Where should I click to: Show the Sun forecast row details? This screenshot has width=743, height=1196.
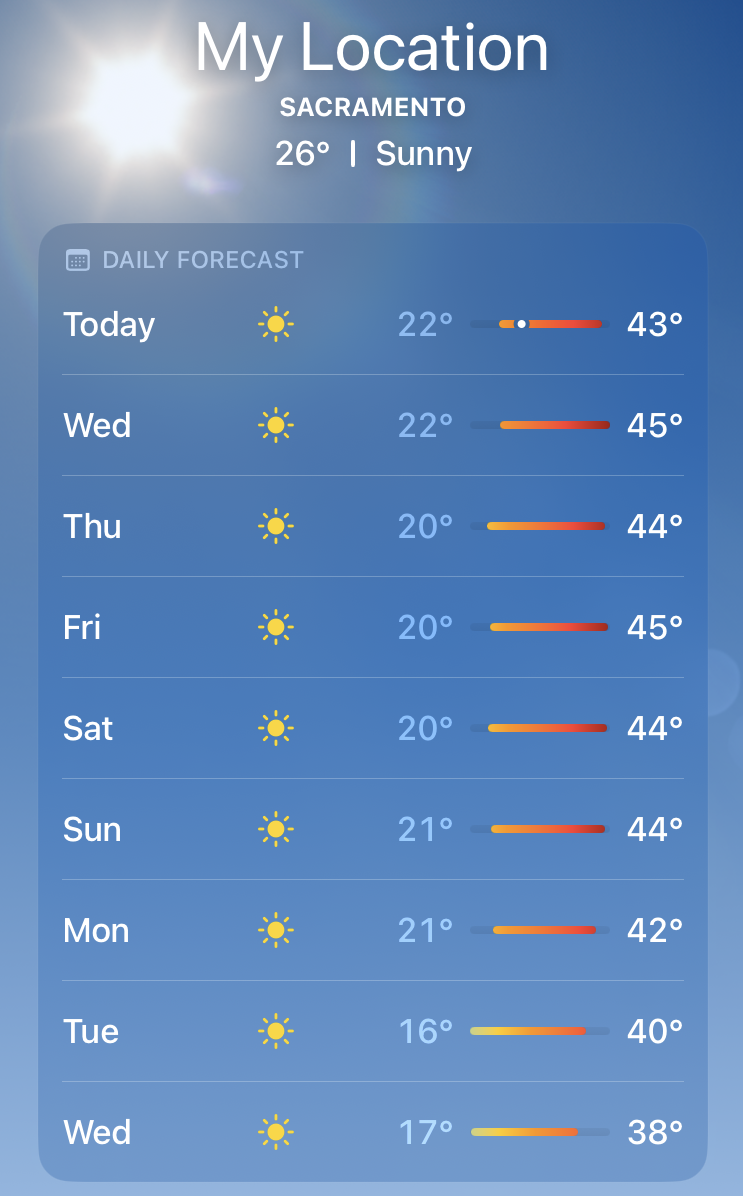point(372,830)
